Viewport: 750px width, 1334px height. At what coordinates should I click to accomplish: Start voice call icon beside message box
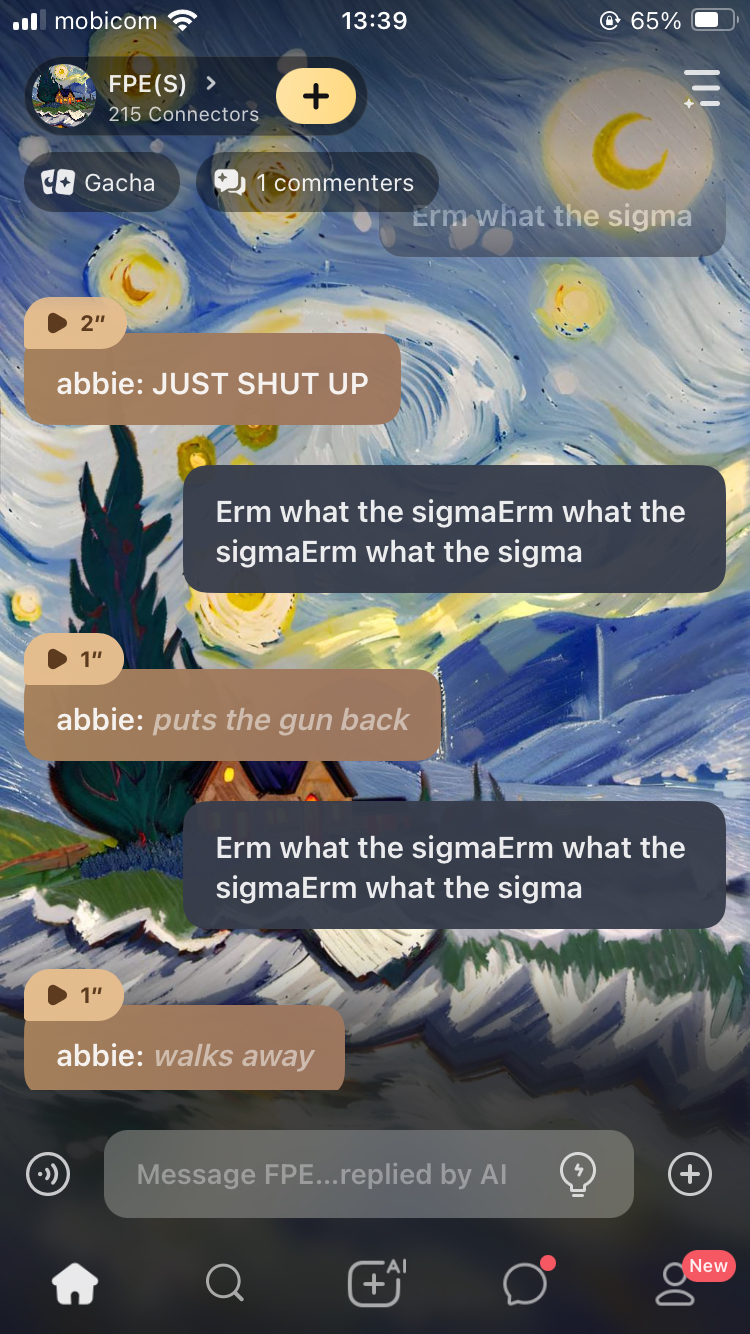point(48,1174)
